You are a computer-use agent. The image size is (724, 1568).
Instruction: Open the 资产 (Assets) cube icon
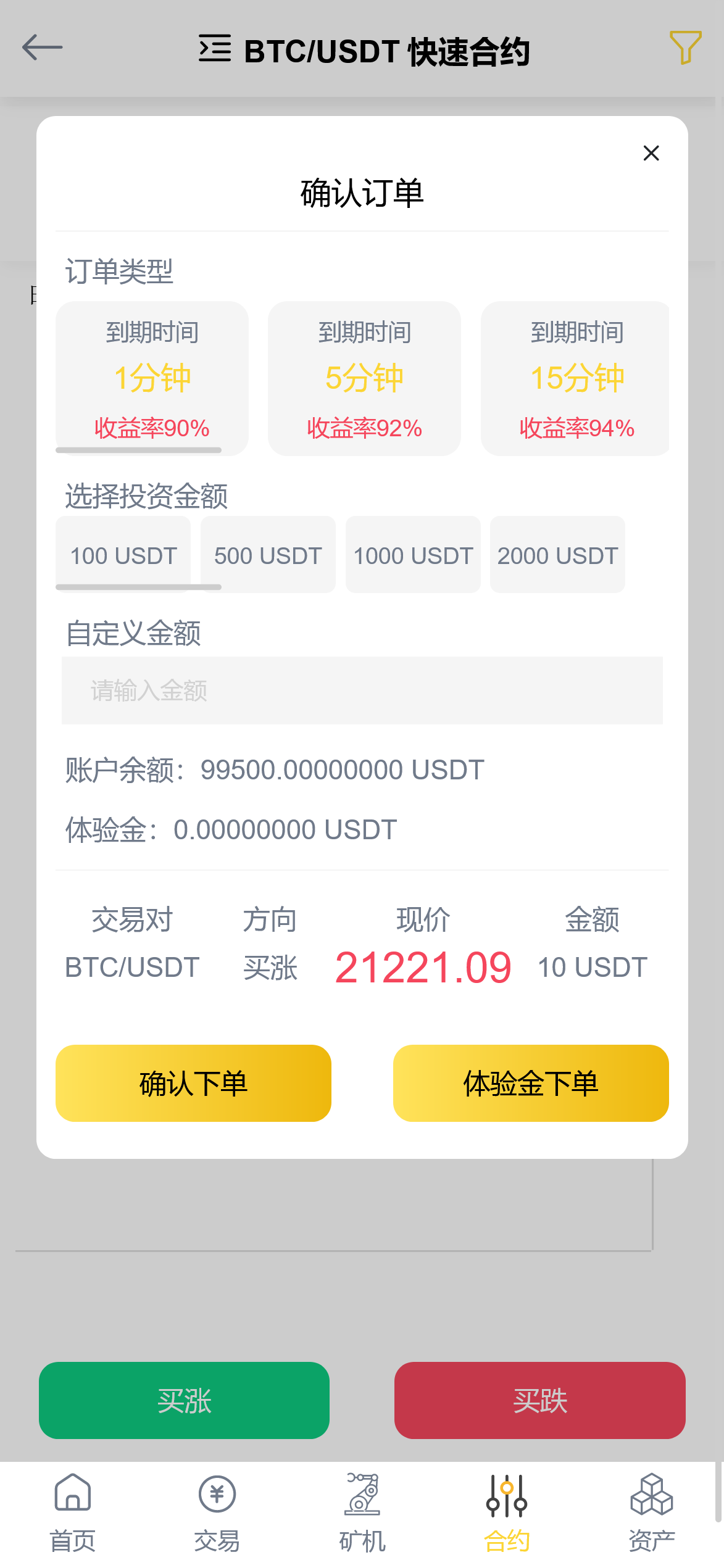coord(652,1512)
